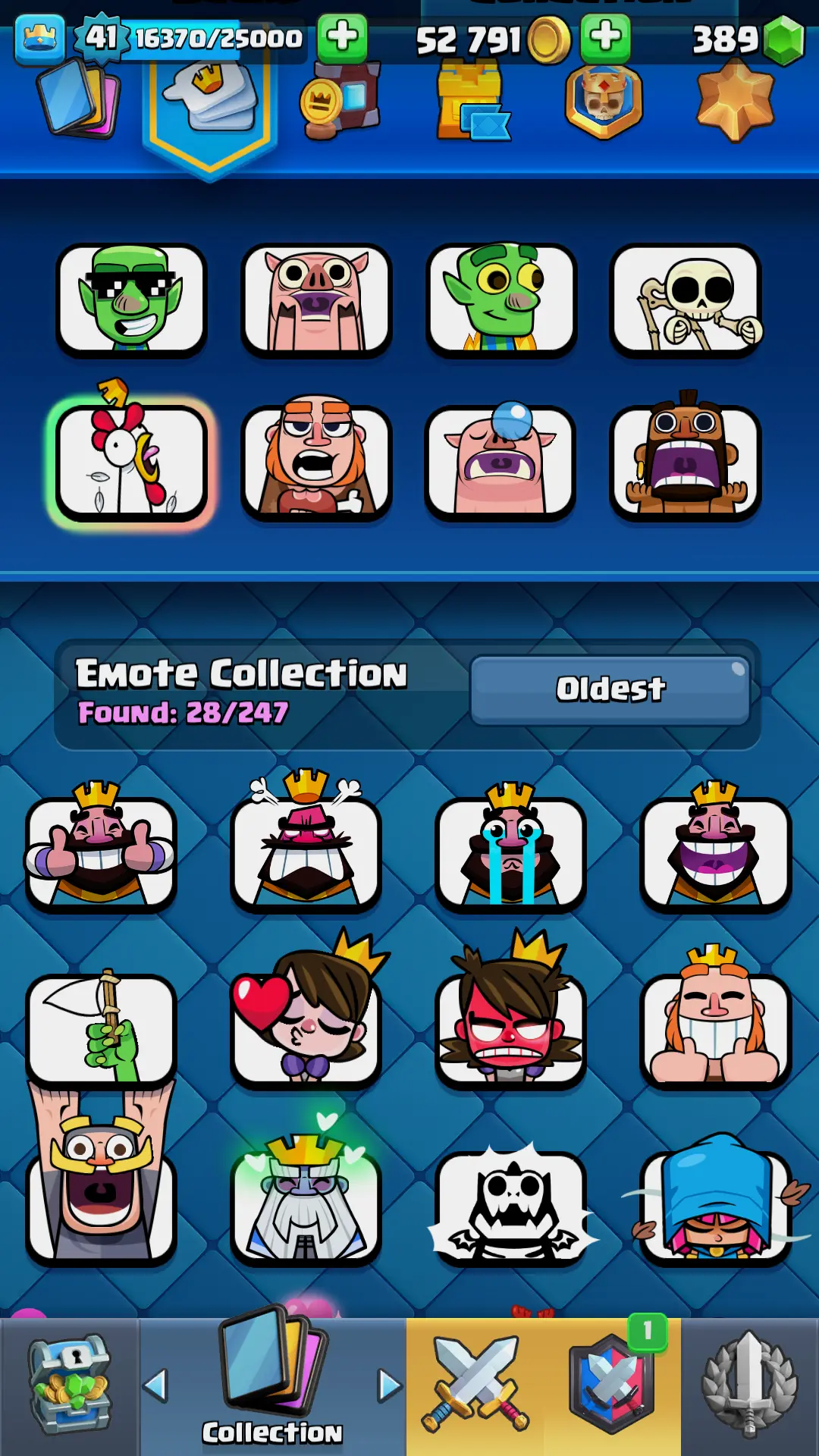Choose the goblin holding white flag emote

pos(101,1029)
